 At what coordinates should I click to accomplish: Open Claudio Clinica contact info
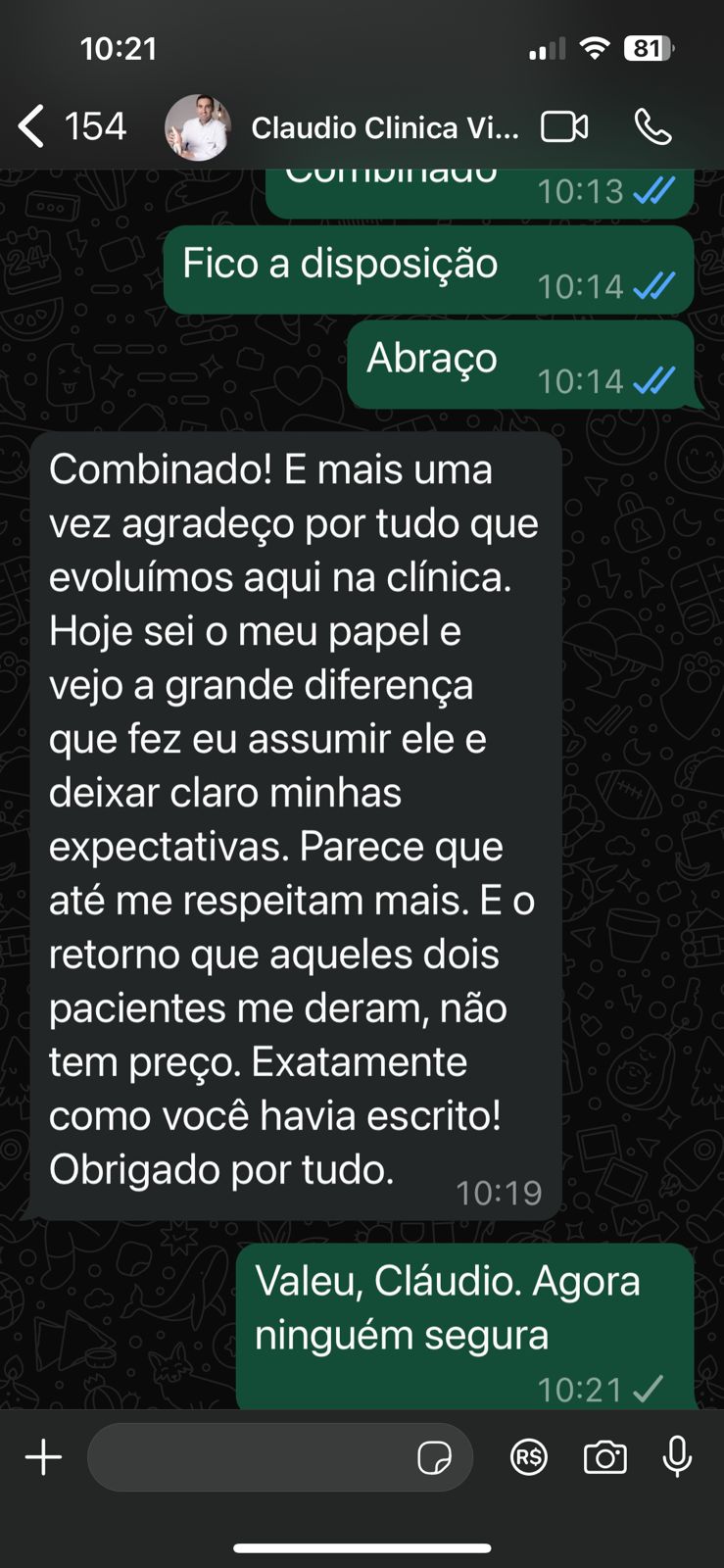[x=382, y=127]
